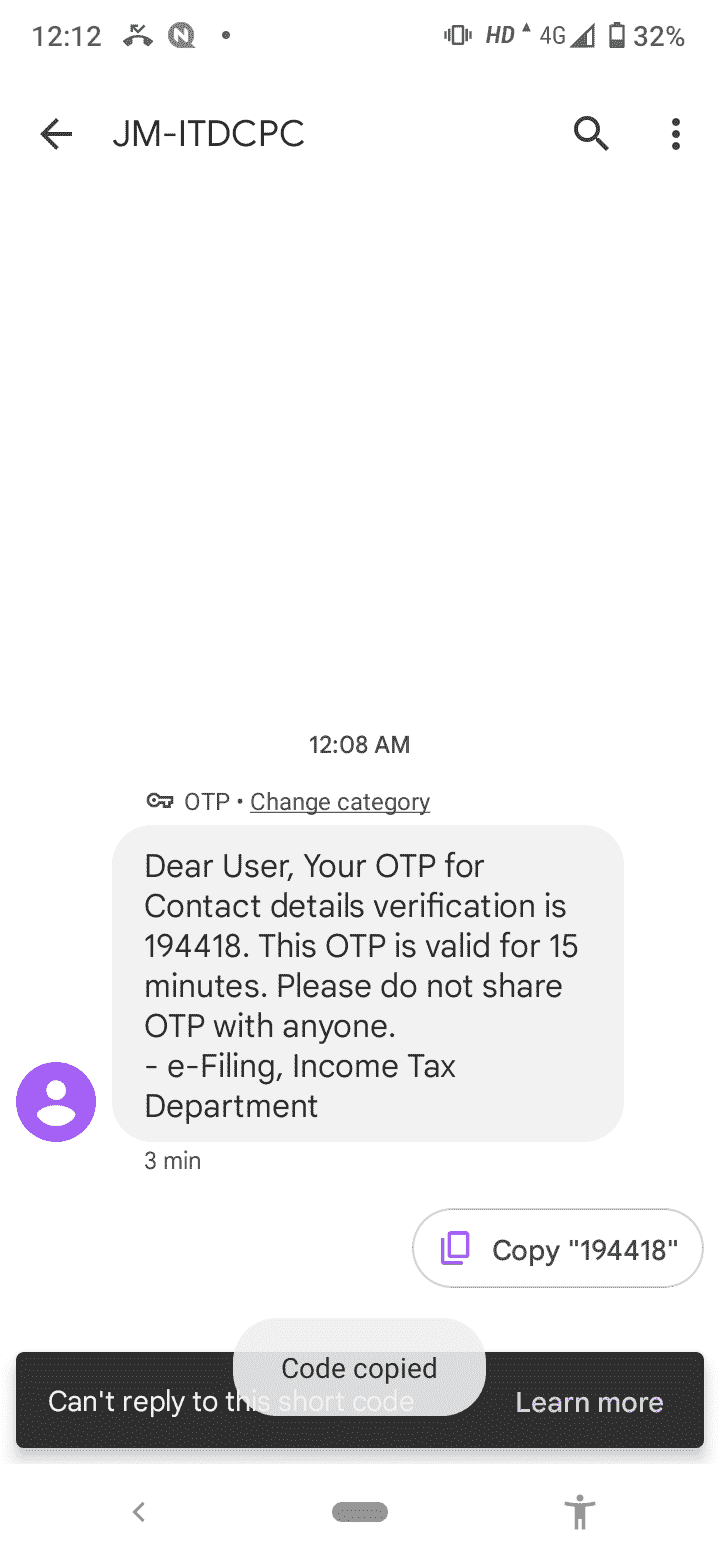Image resolution: width=720 pixels, height=1560 pixels.
Task: Tap the OTP message bubble
Action: (367, 984)
